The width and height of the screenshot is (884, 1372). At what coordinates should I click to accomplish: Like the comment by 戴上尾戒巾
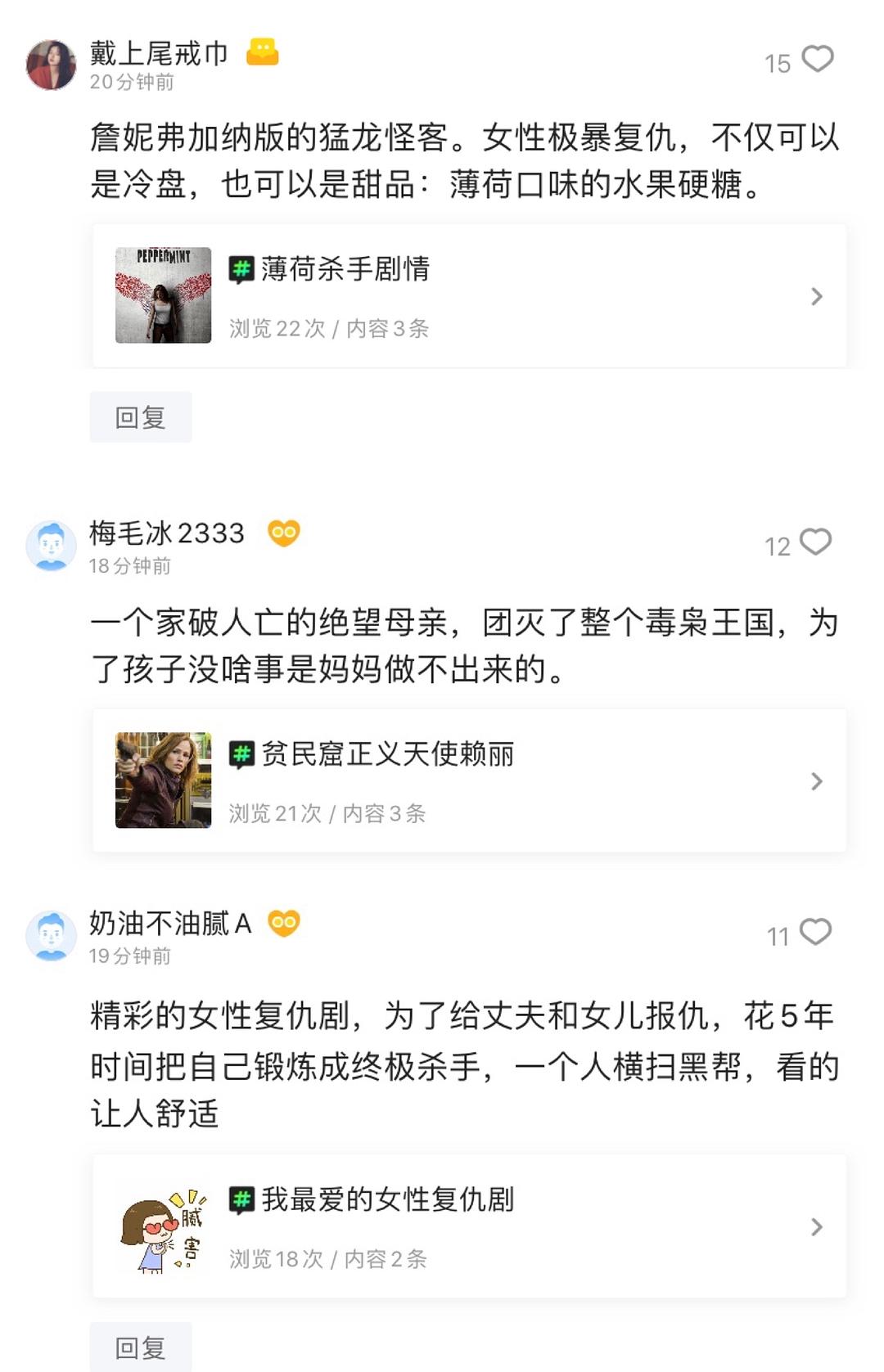(817, 59)
